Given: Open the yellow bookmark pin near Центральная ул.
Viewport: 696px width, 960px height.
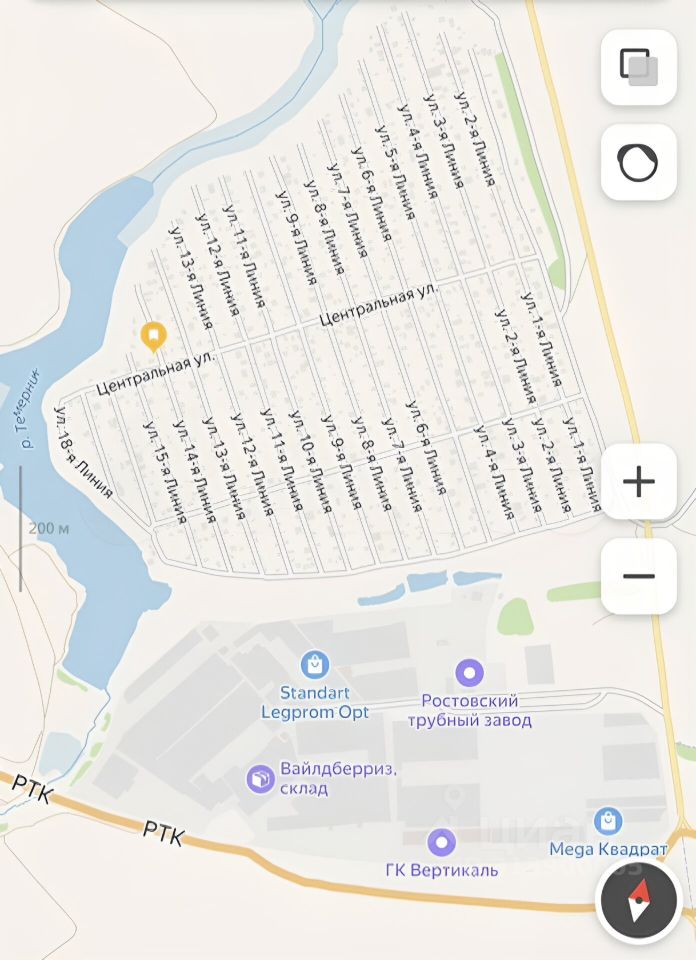Looking at the screenshot, I should pos(153,336).
